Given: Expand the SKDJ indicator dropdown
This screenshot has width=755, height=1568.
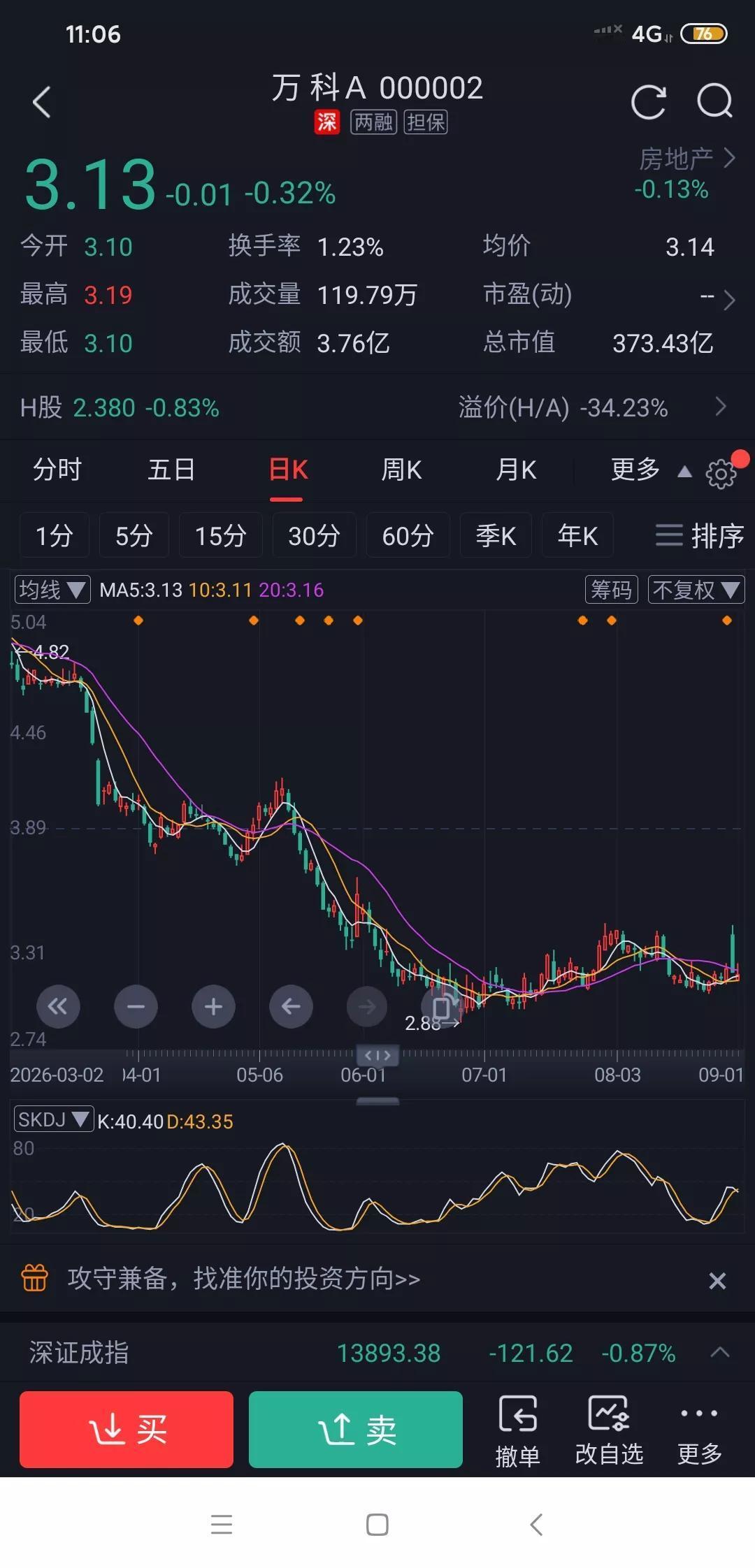Looking at the screenshot, I should click(53, 1119).
